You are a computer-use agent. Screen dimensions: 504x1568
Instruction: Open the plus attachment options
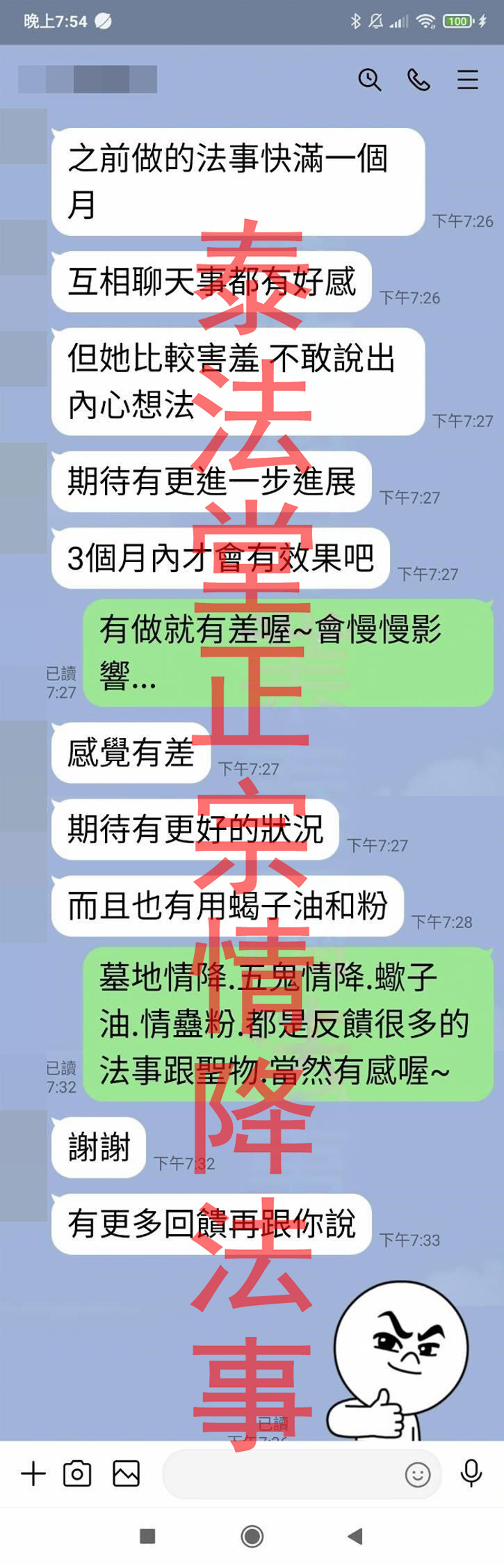pyautogui.click(x=33, y=1473)
